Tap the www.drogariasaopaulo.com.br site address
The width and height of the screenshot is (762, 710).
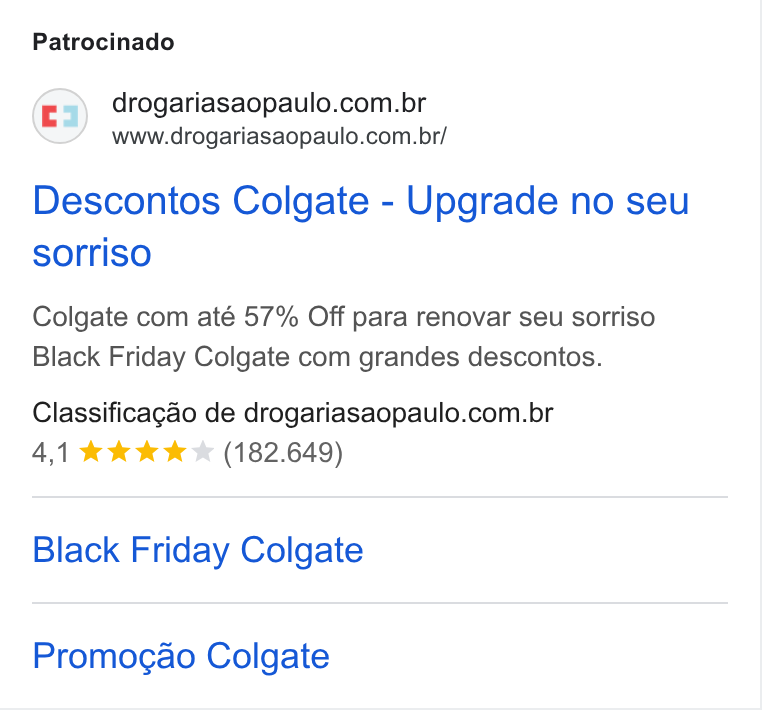[x=279, y=137]
